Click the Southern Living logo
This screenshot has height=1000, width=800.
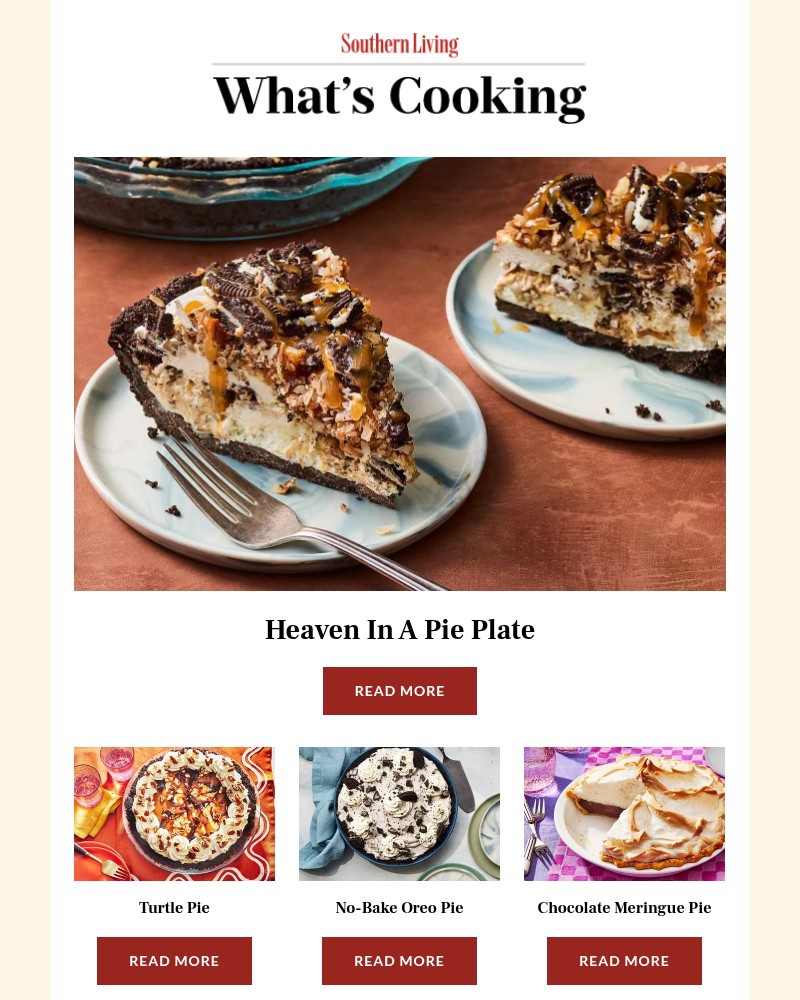click(x=400, y=44)
